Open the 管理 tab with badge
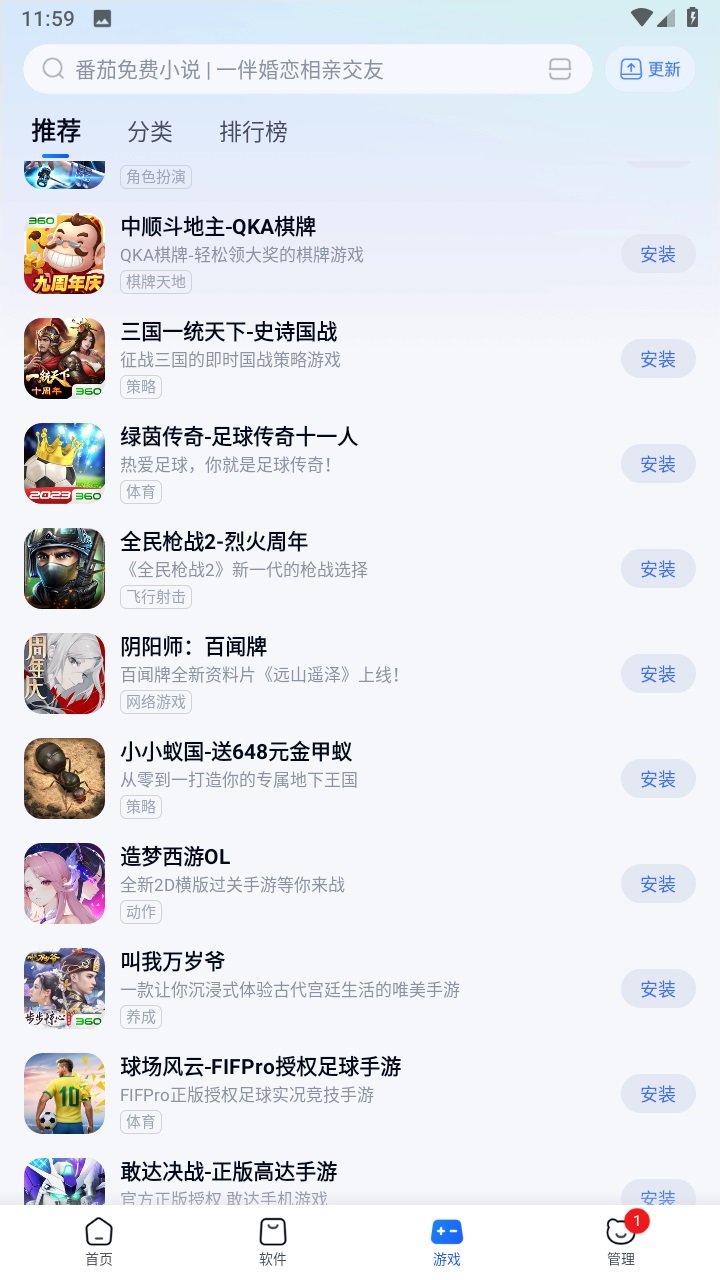The width and height of the screenshot is (720, 1280). point(621,1241)
